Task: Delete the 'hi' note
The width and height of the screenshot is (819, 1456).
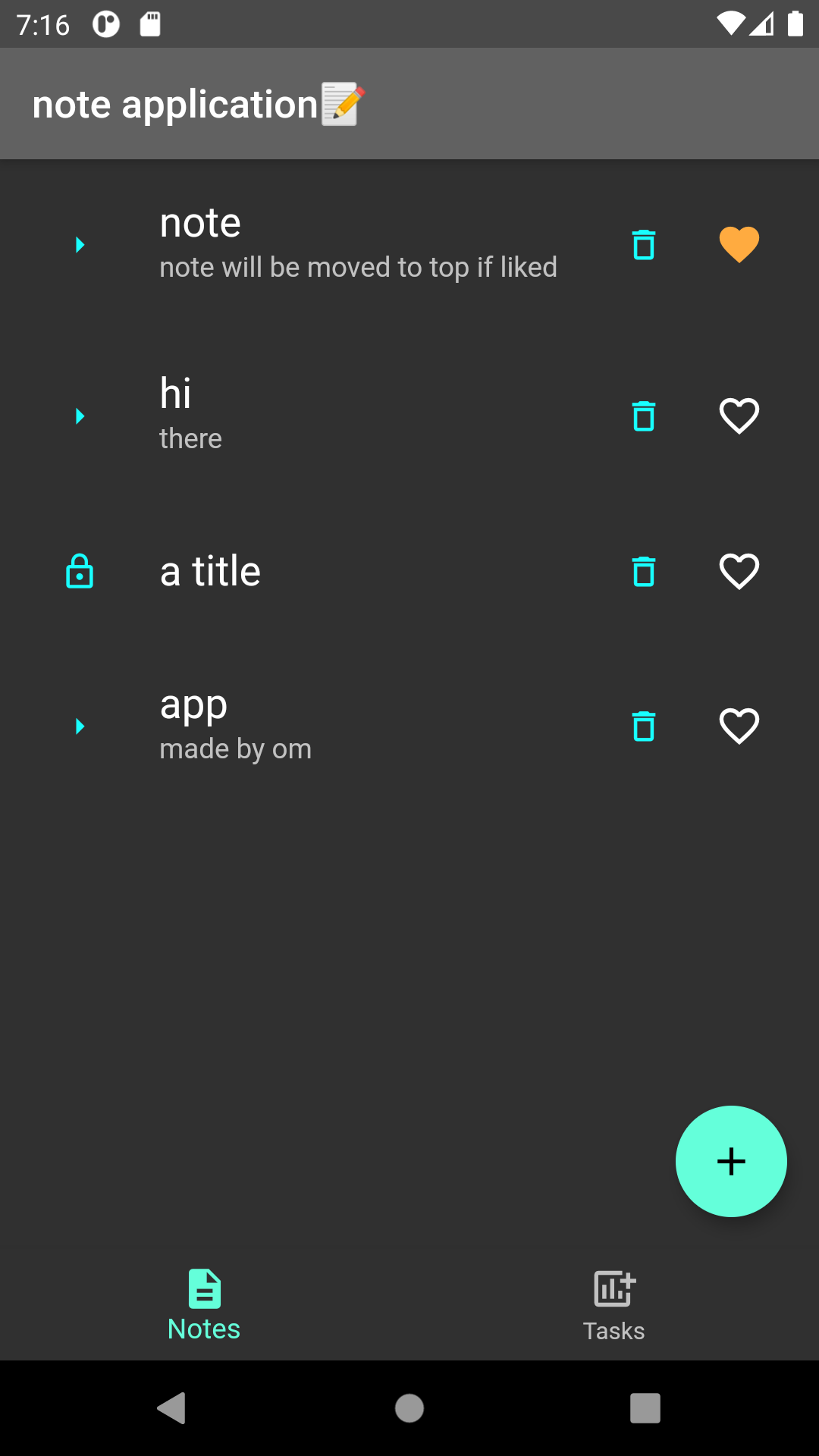Action: point(644,416)
